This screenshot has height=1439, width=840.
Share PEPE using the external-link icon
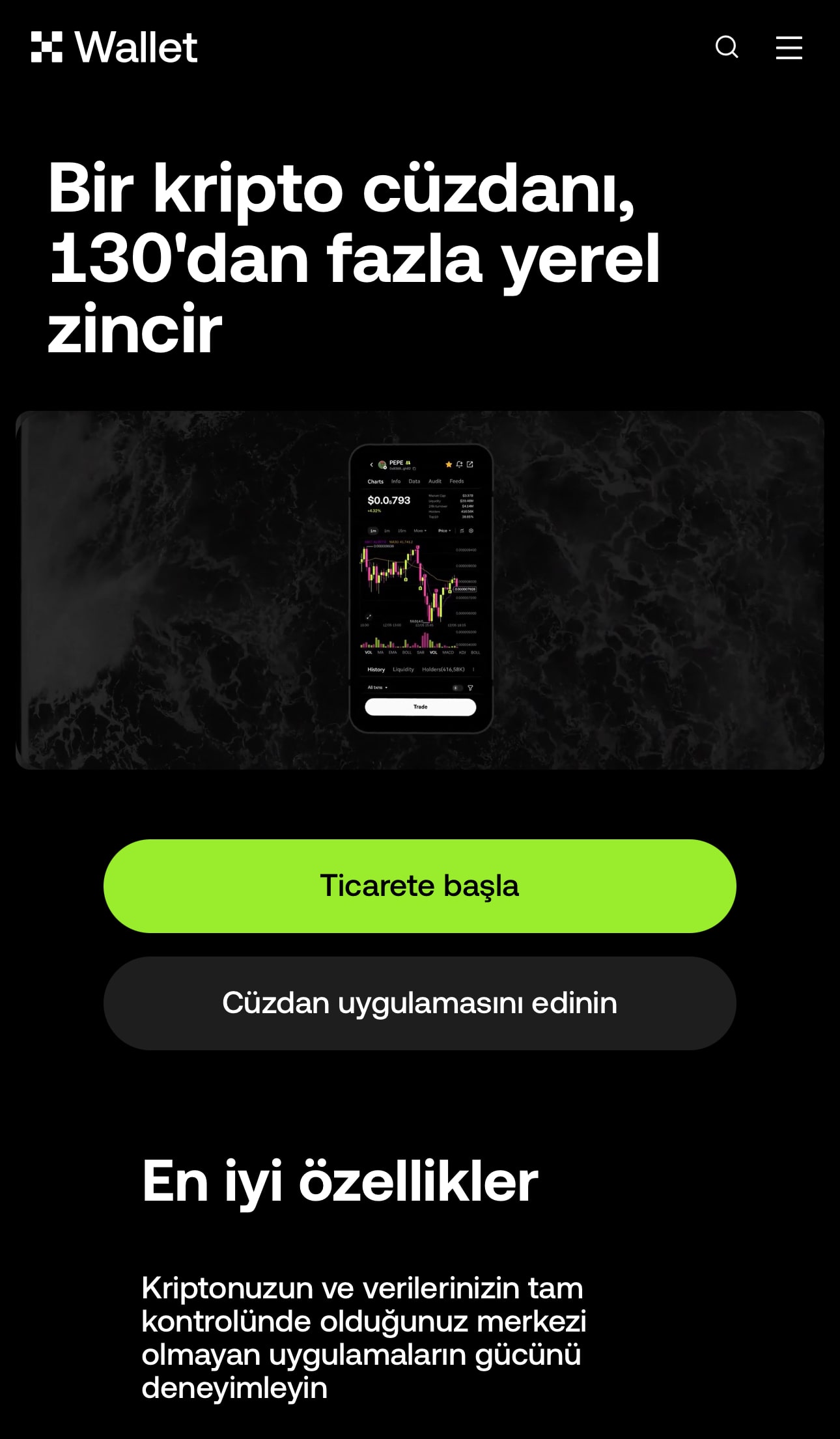point(470,464)
